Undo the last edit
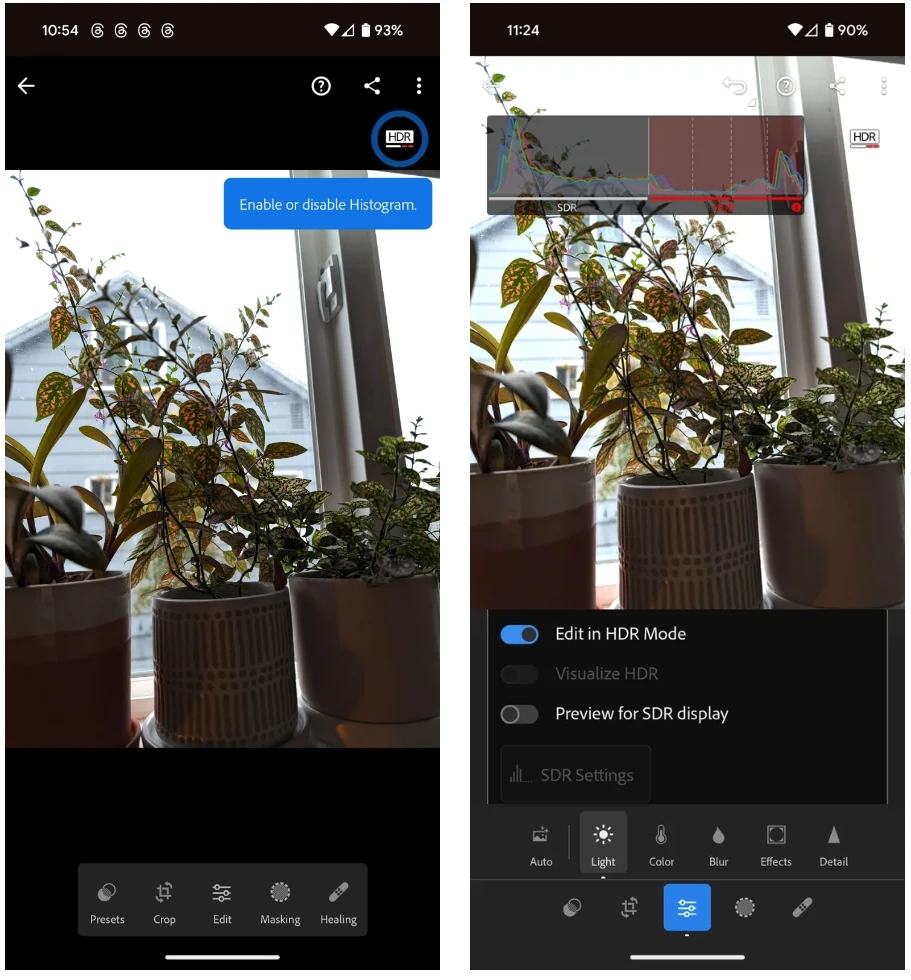The height and width of the screenshot is (980, 911). 735,87
